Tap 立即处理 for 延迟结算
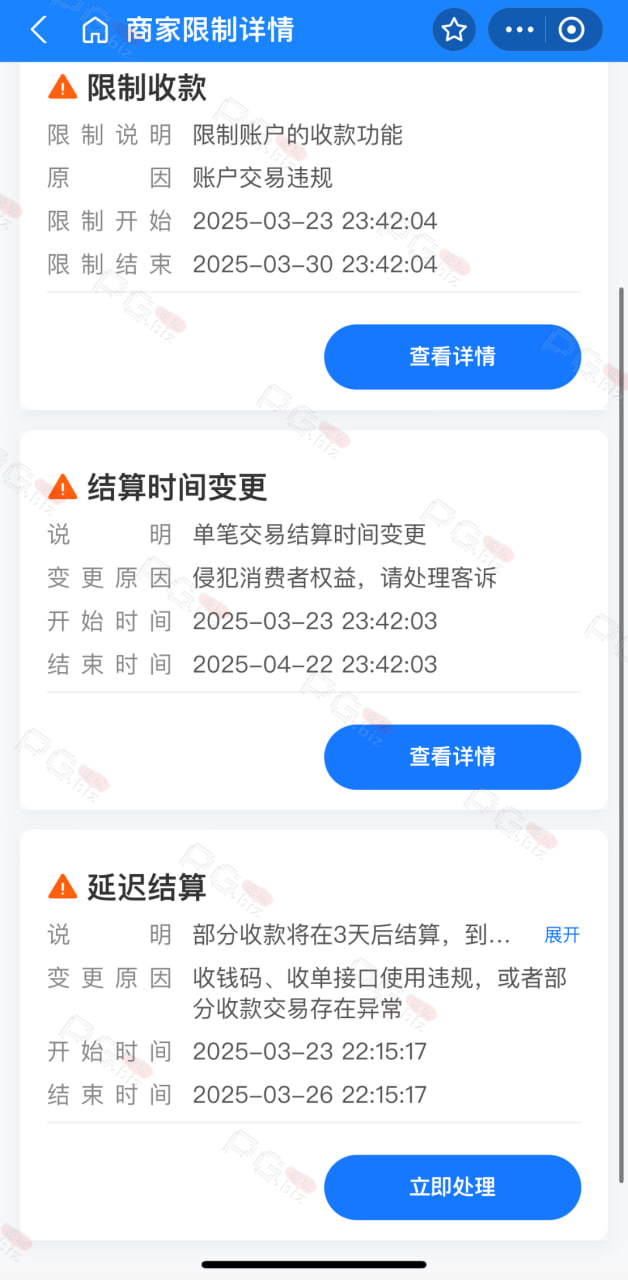Viewport: 628px width, 1280px height. point(452,1187)
